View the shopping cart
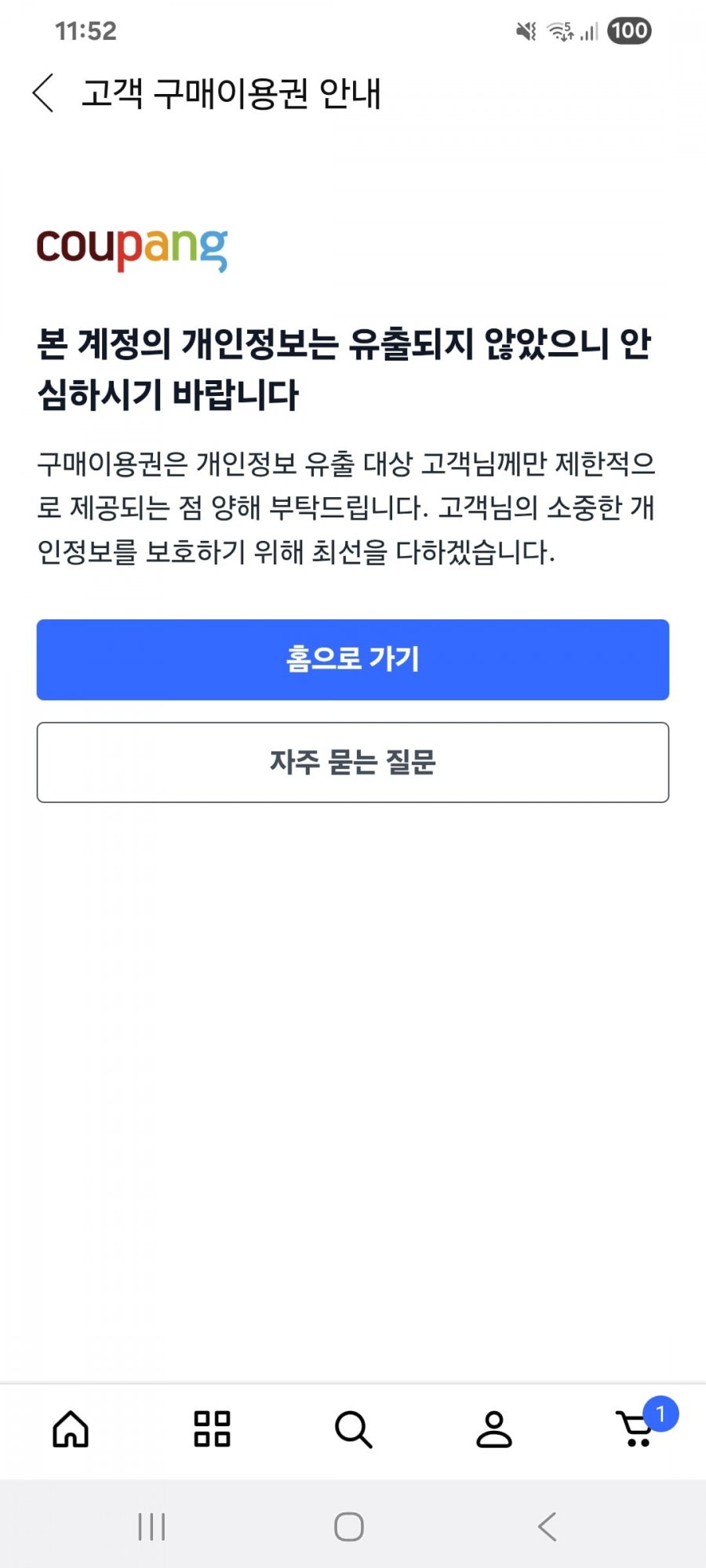 [x=635, y=1429]
